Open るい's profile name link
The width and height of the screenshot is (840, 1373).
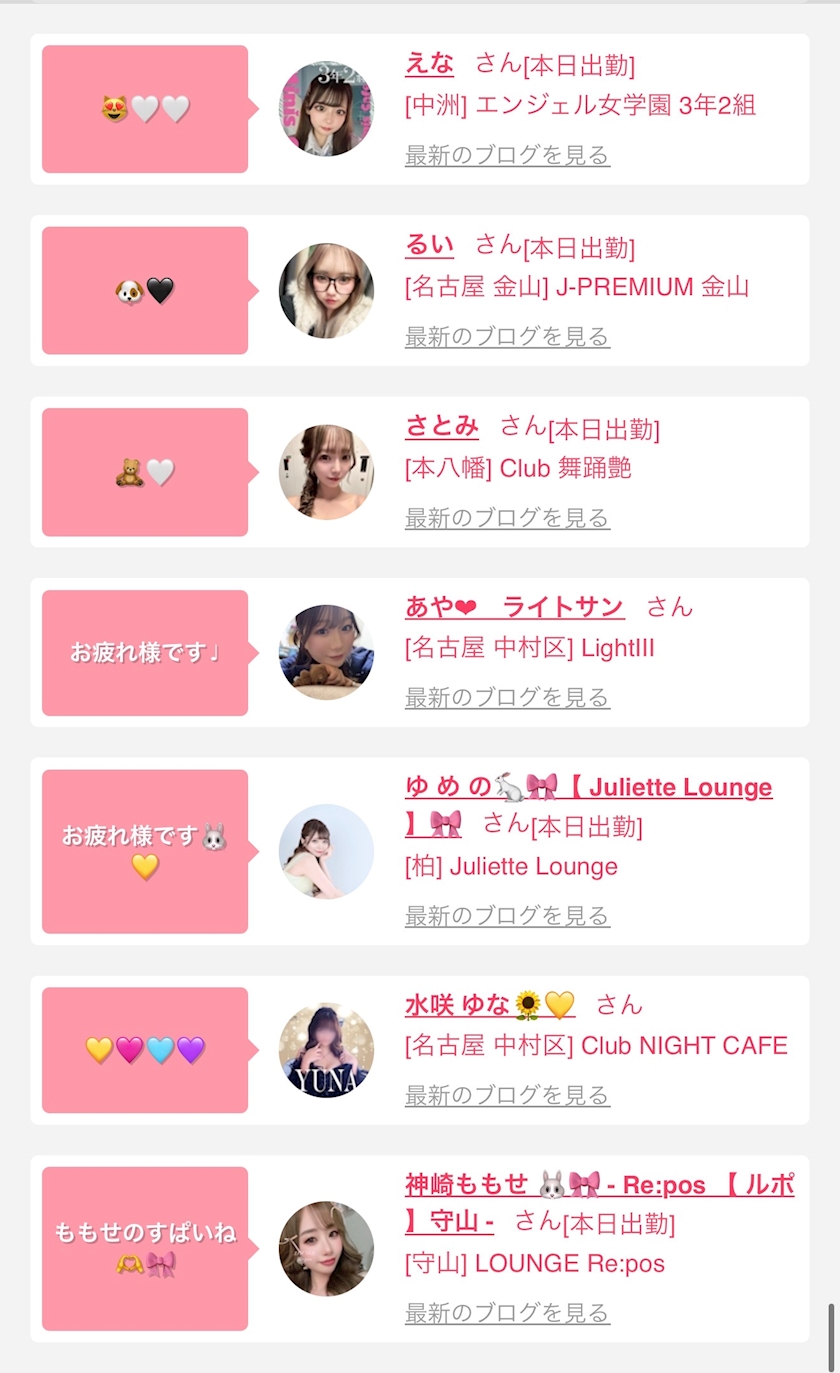click(429, 245)
